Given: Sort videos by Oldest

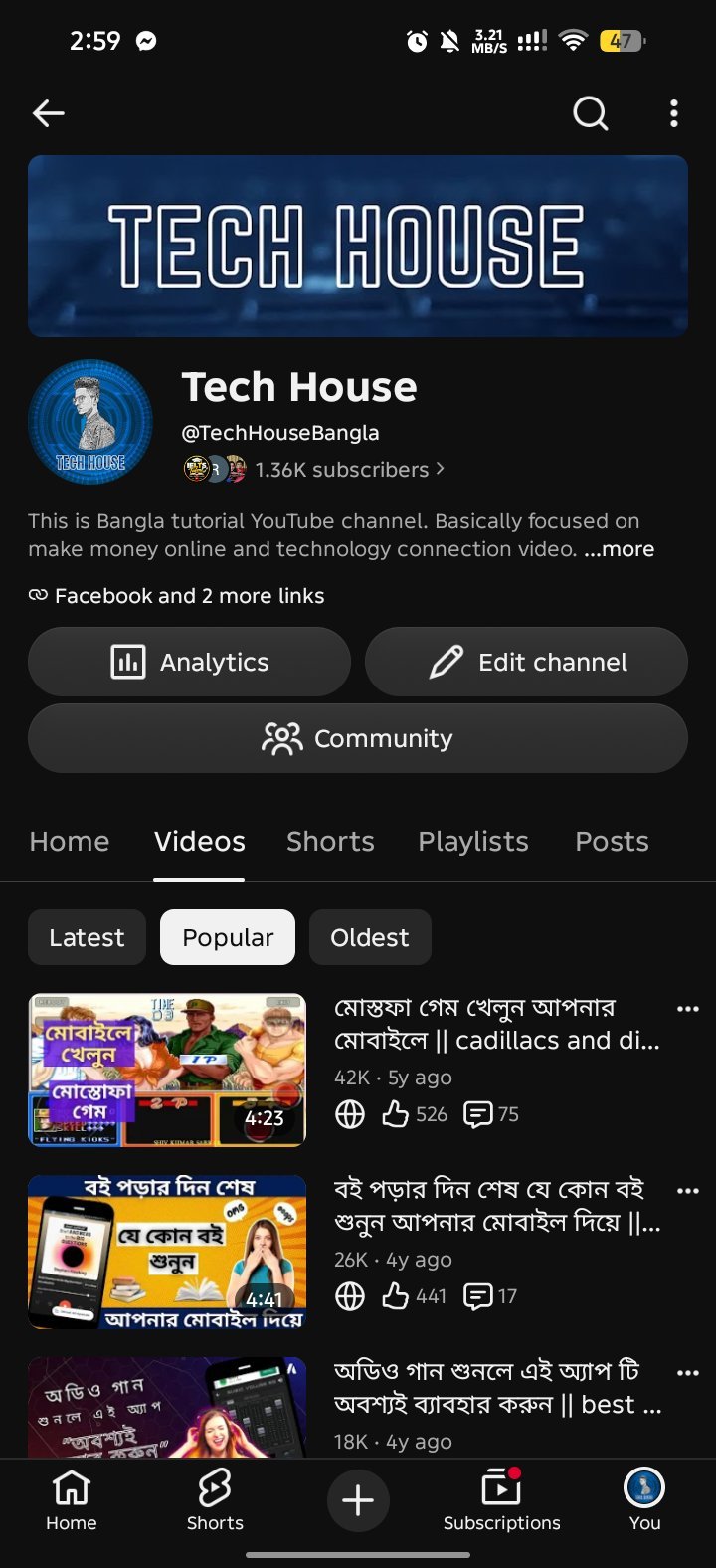Looking at the screenshot, I should 370,937.
